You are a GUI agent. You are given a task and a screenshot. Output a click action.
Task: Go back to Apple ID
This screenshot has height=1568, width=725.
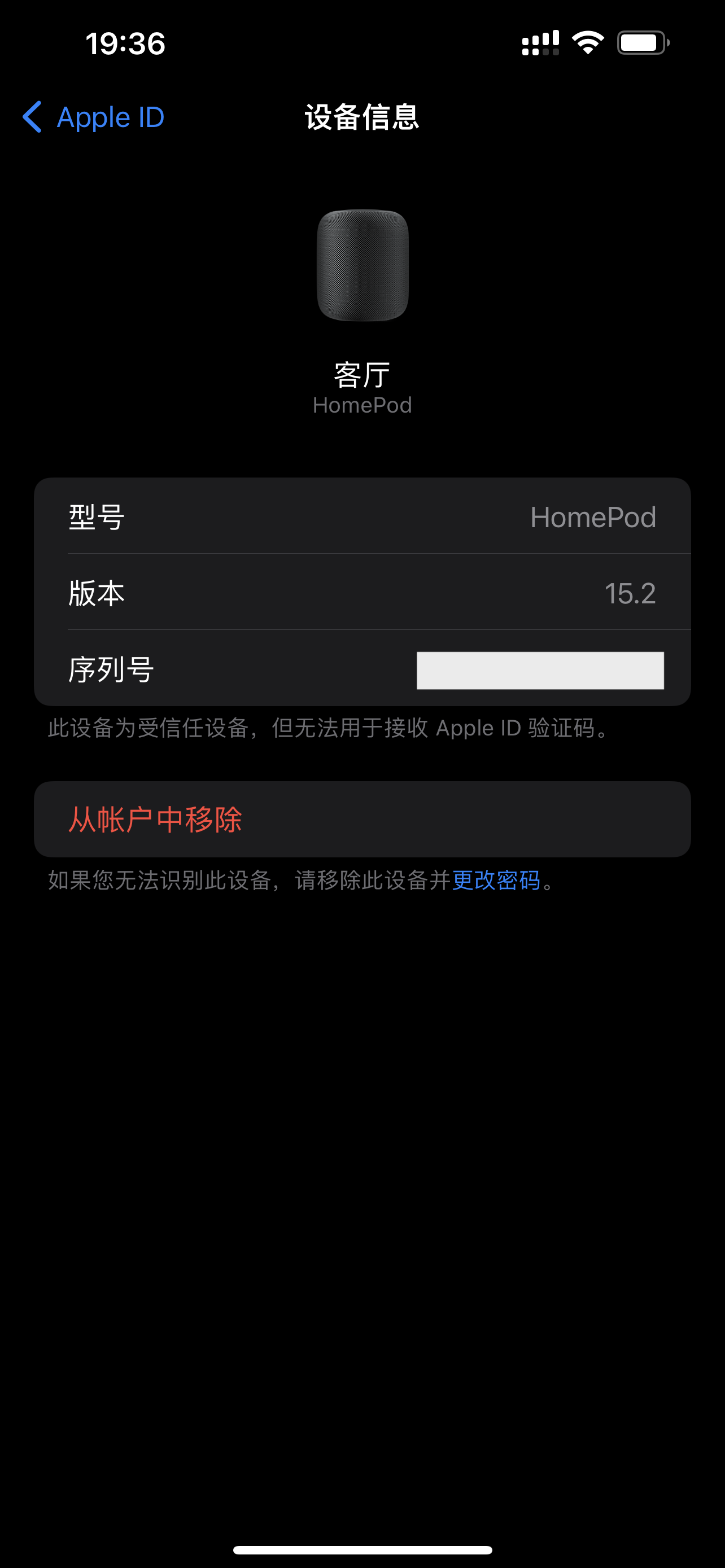(x=94, y=117)
